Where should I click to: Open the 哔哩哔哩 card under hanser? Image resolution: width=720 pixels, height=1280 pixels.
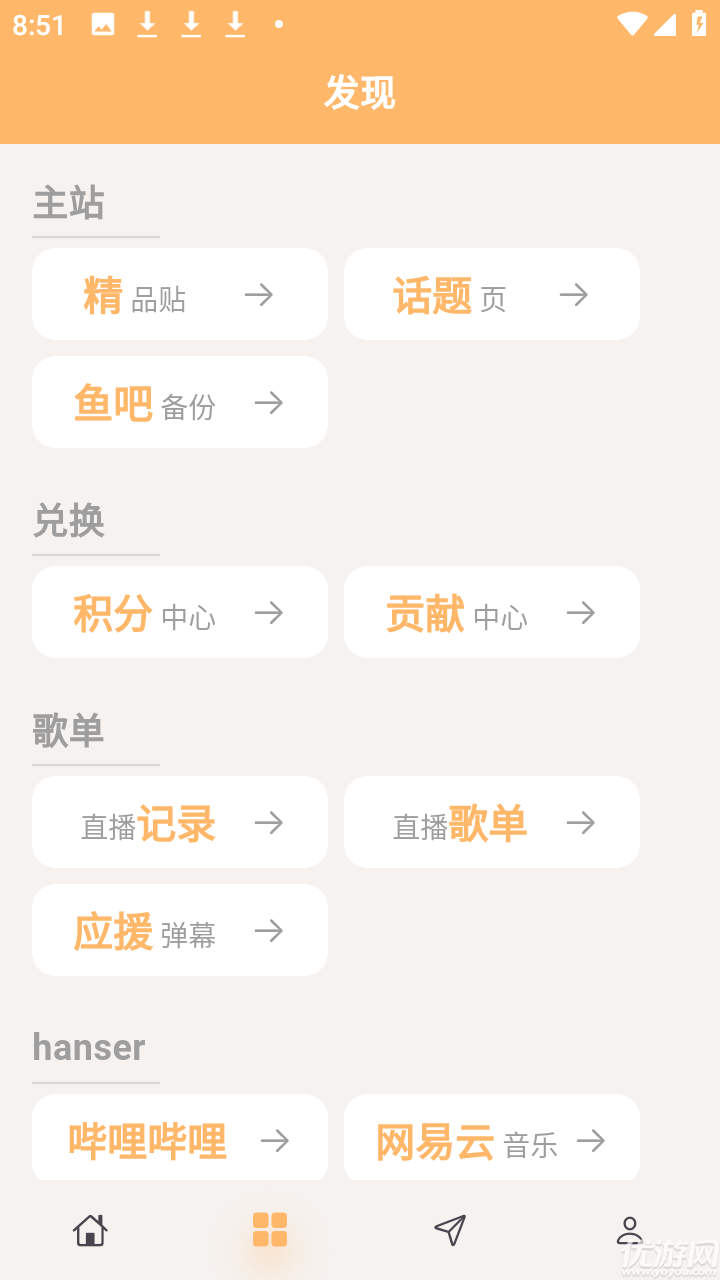click(x=180, y=1138)
